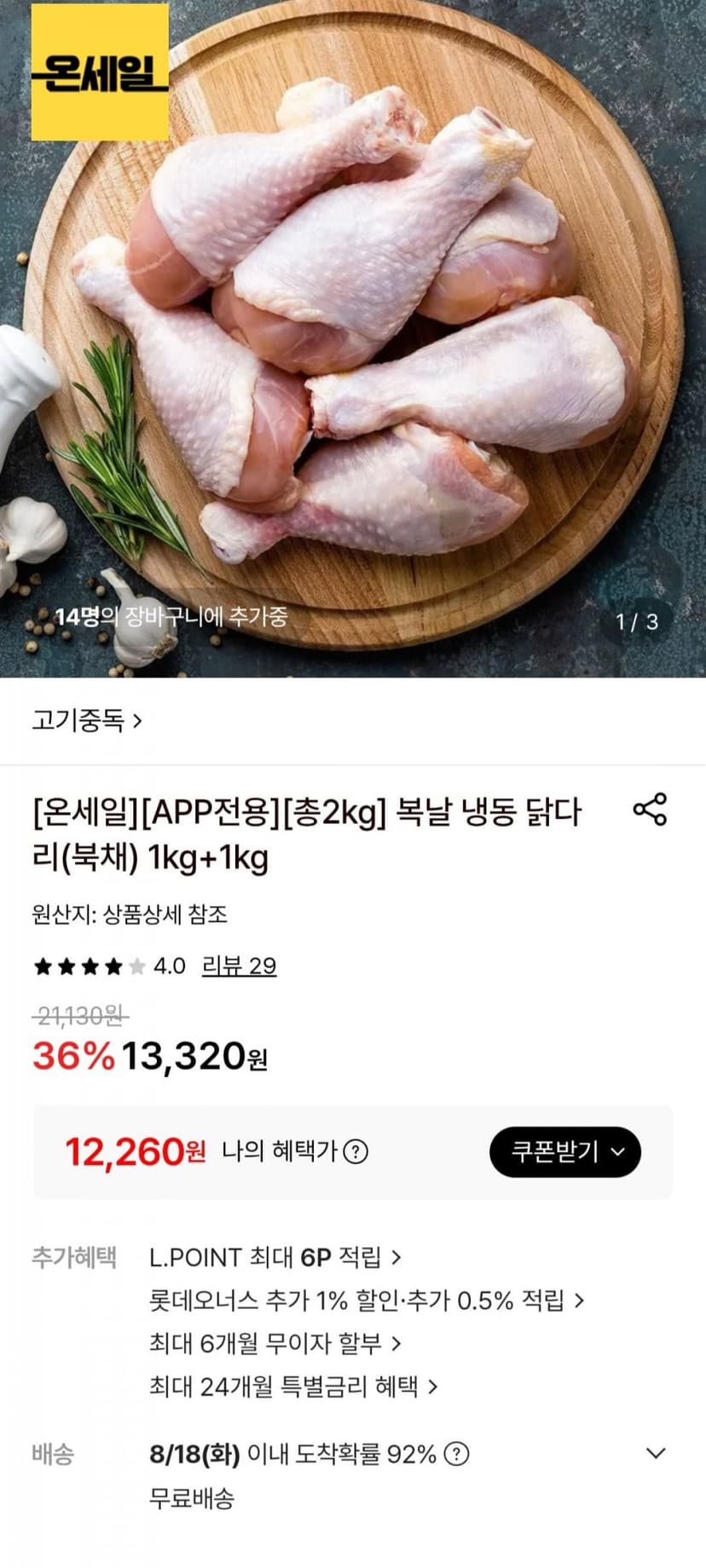The height and width of the screenshot is (1568, 706).
Task: View 롯데오너스 추가 1% 할인 benefit
Action: pos(367,1300)
